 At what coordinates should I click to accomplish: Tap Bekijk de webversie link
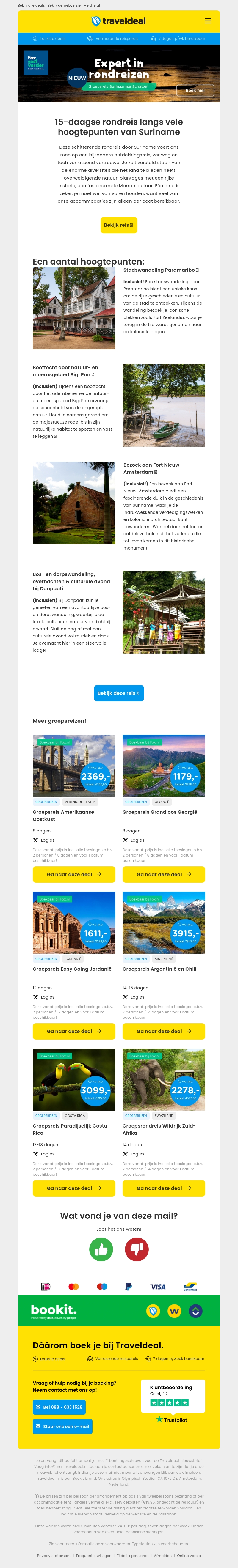pyautogui.click(x=64, y=5)
